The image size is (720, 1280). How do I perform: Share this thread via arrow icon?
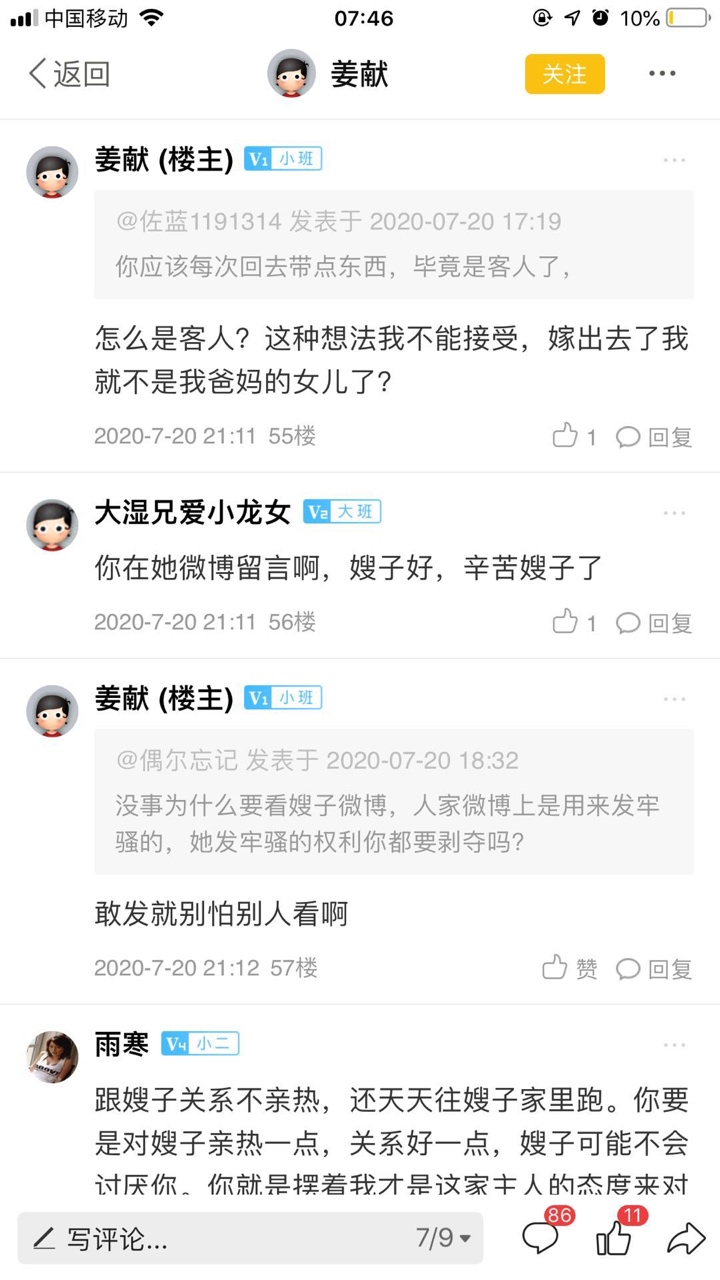coord(686,1240)
